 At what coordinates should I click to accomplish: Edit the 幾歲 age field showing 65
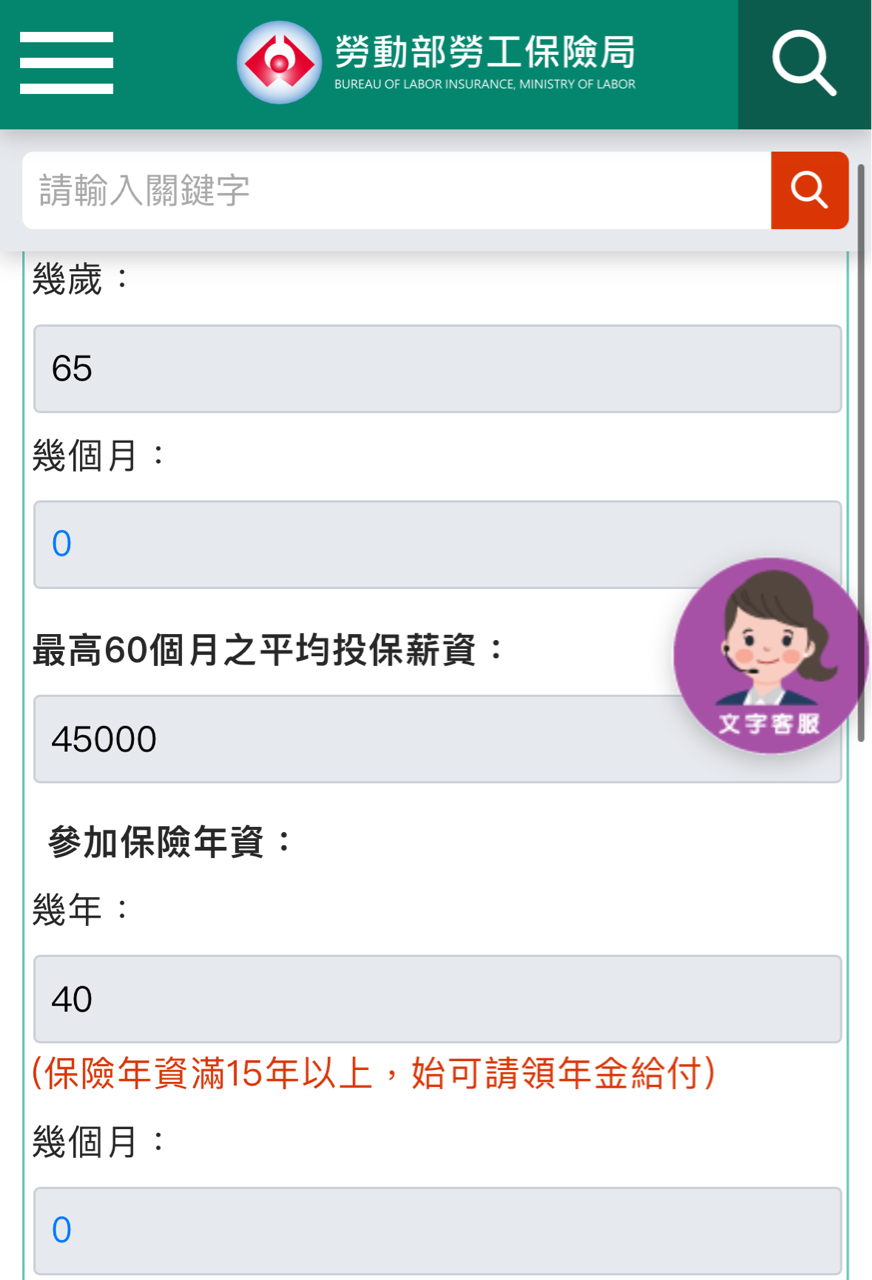pyautogui.click(x=437, y=368)
